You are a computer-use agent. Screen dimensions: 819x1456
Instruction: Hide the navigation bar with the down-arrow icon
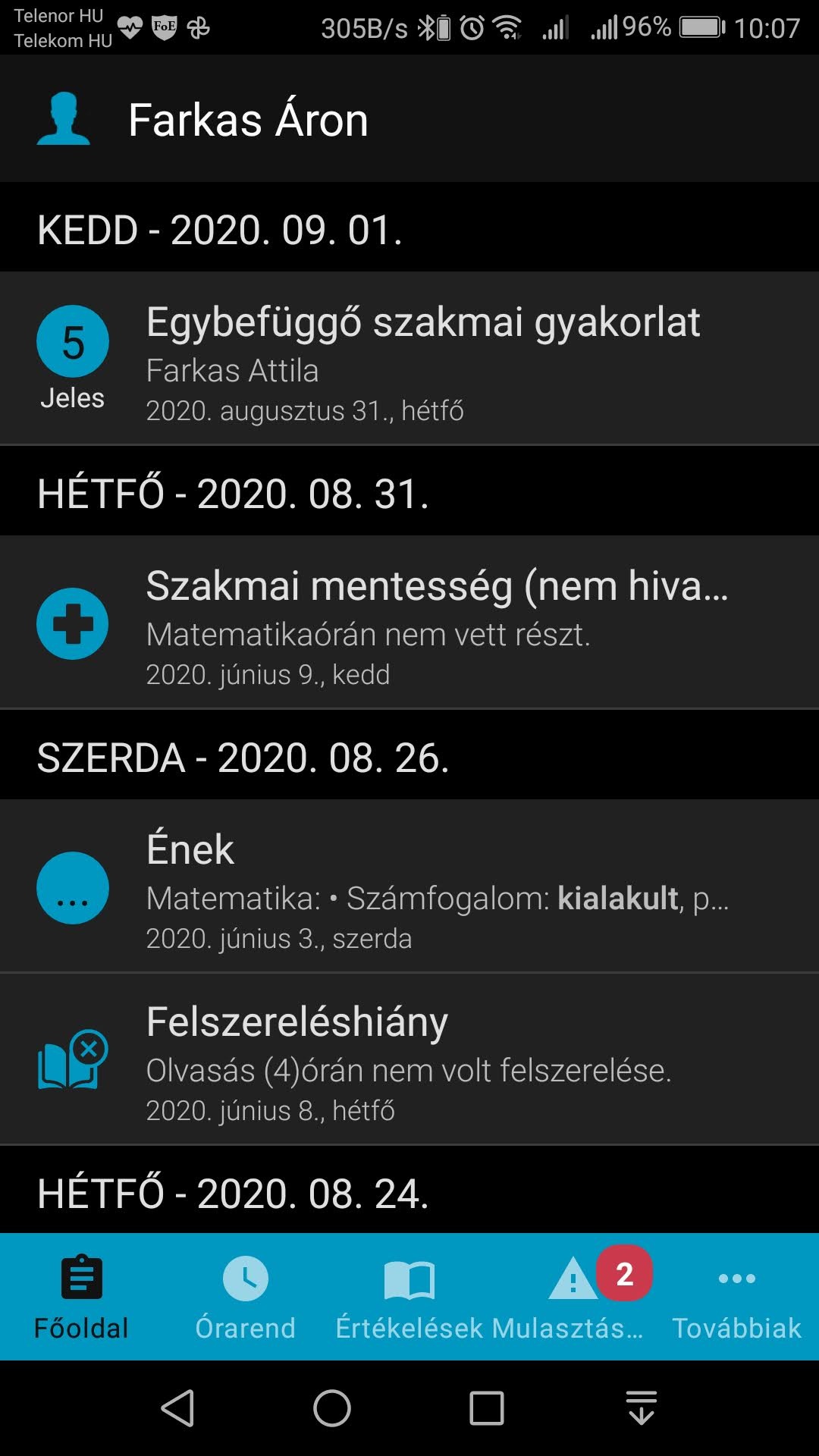(642, 1408)
